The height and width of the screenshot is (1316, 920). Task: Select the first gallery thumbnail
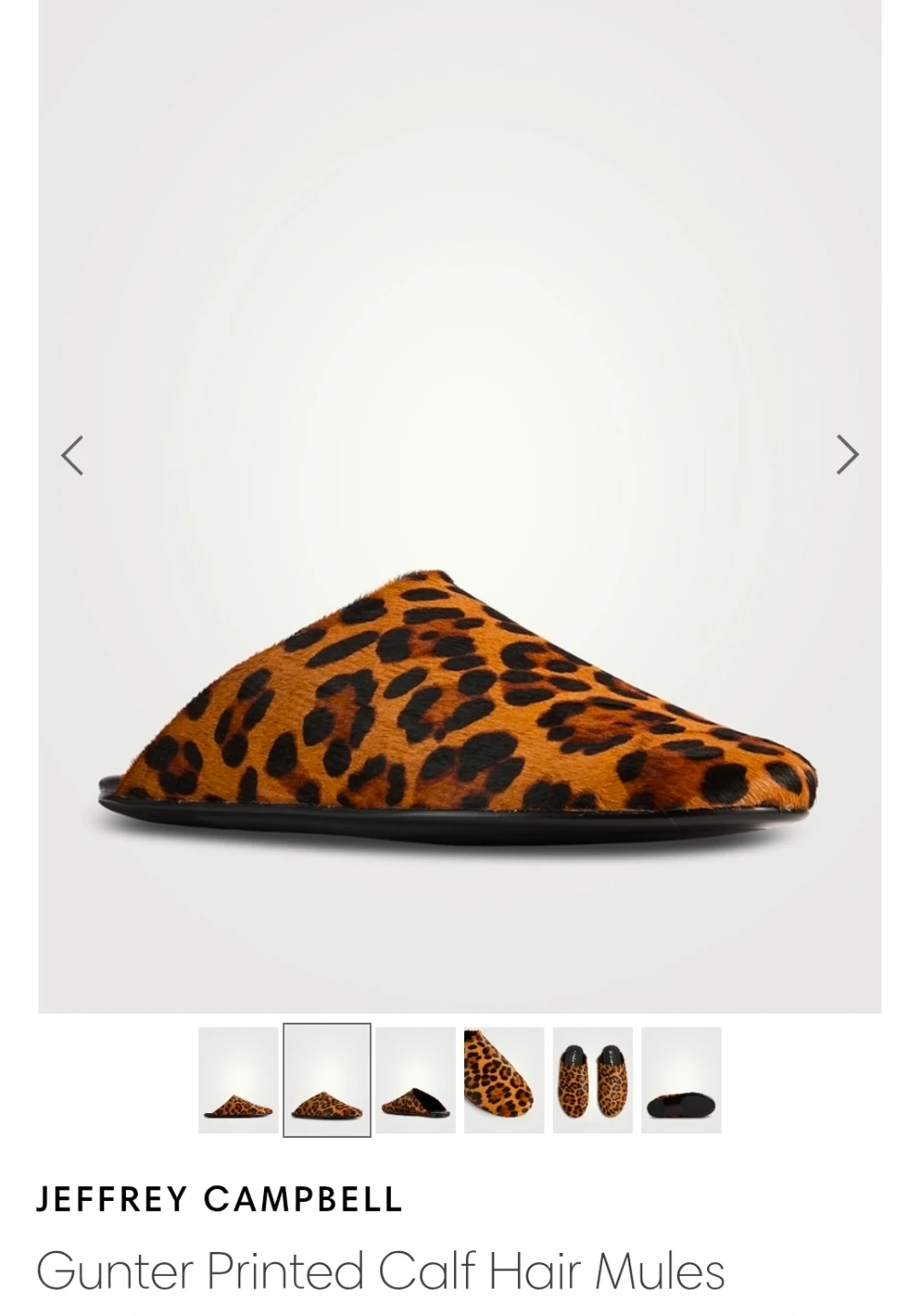pos(238,1080)
